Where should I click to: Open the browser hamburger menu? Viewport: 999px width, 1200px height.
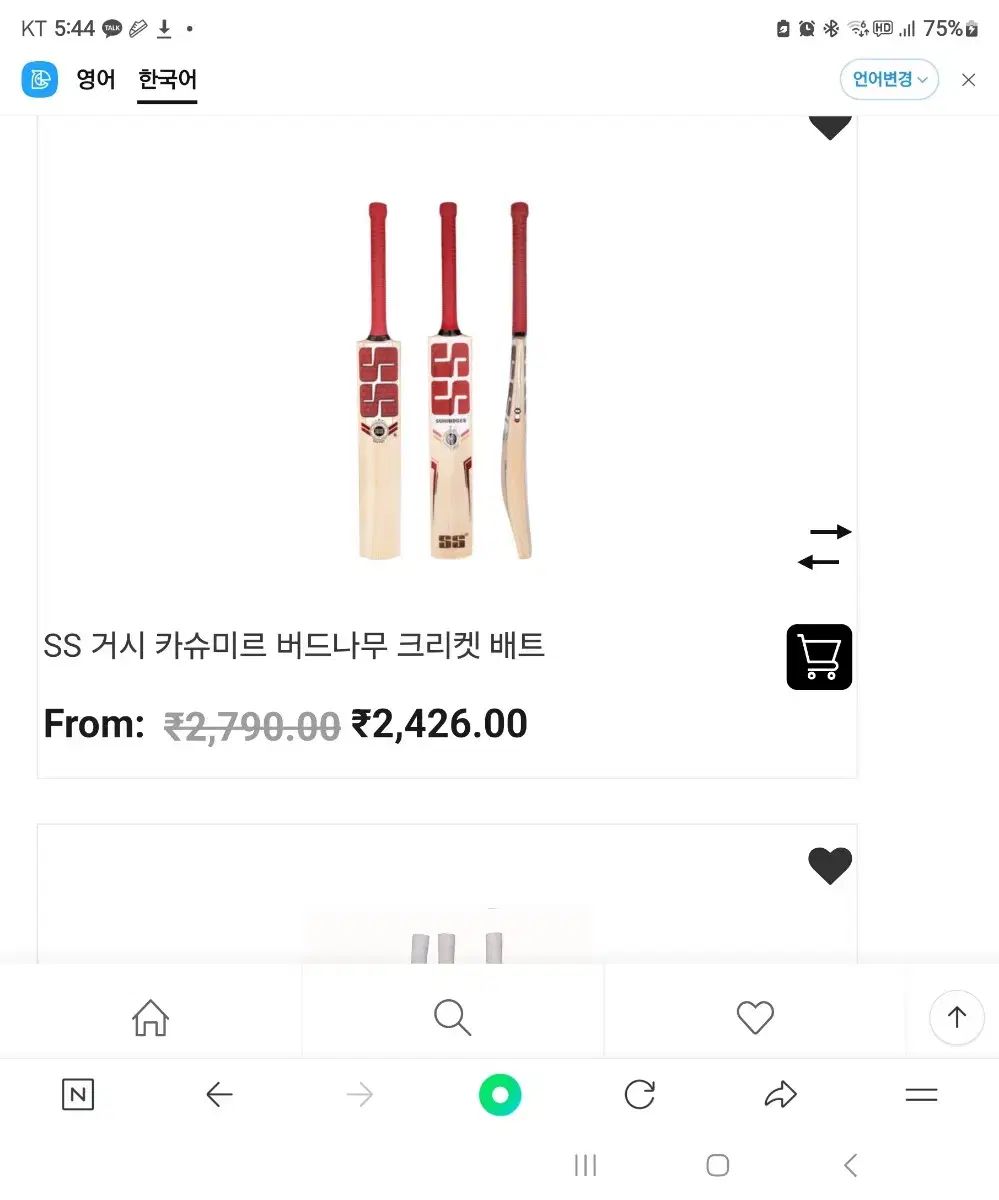921,1095
